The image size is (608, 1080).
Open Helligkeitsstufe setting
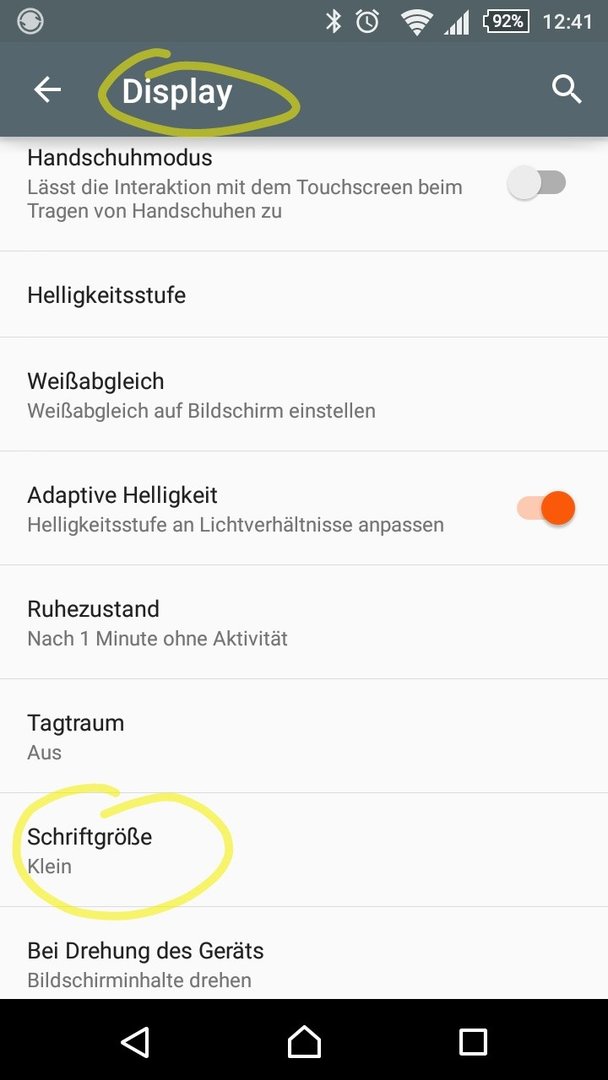[x=304, y=295]
